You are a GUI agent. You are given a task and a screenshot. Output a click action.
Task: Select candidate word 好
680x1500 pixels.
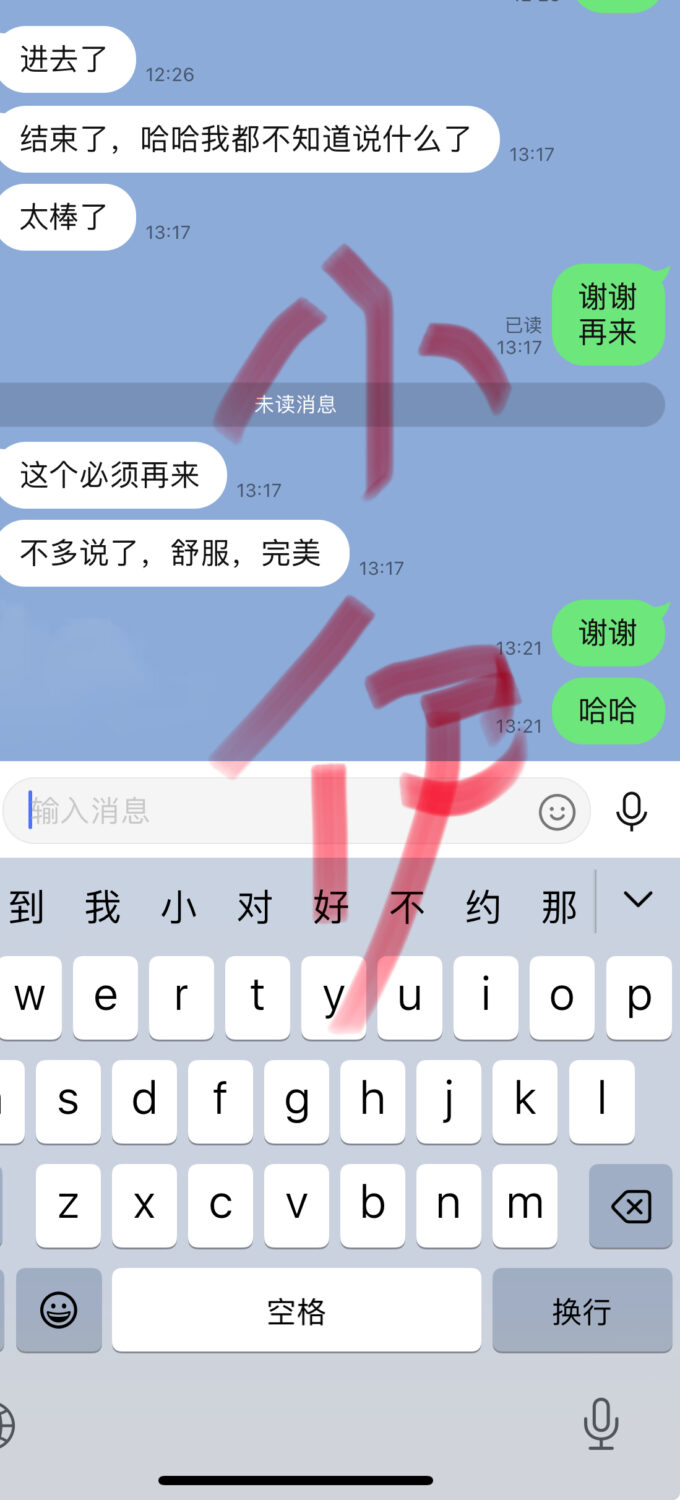pos(331,907)
